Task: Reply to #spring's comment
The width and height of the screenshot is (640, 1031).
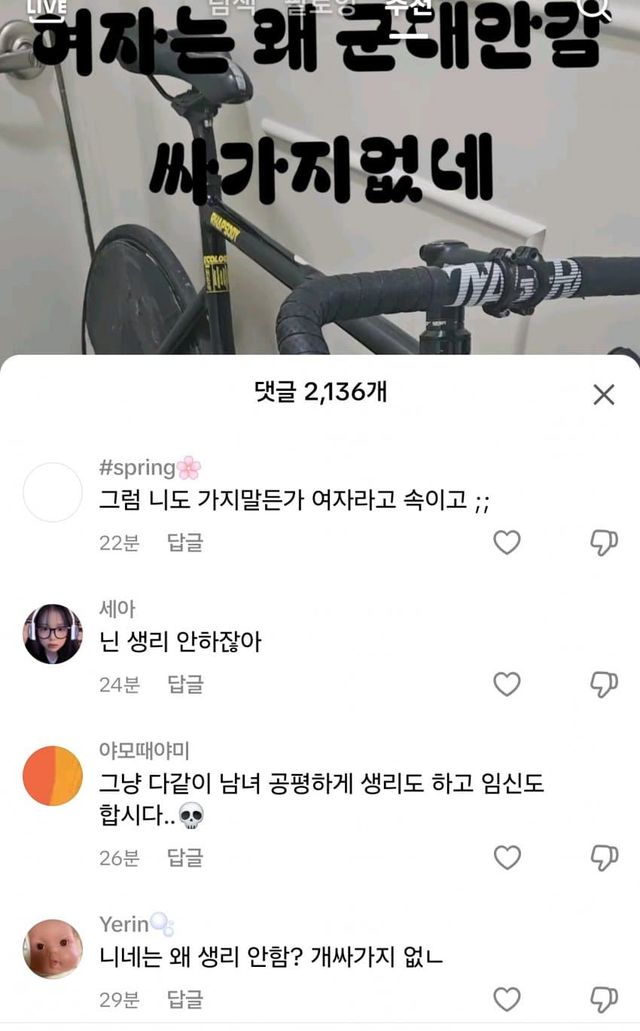Action: (185, 543)
